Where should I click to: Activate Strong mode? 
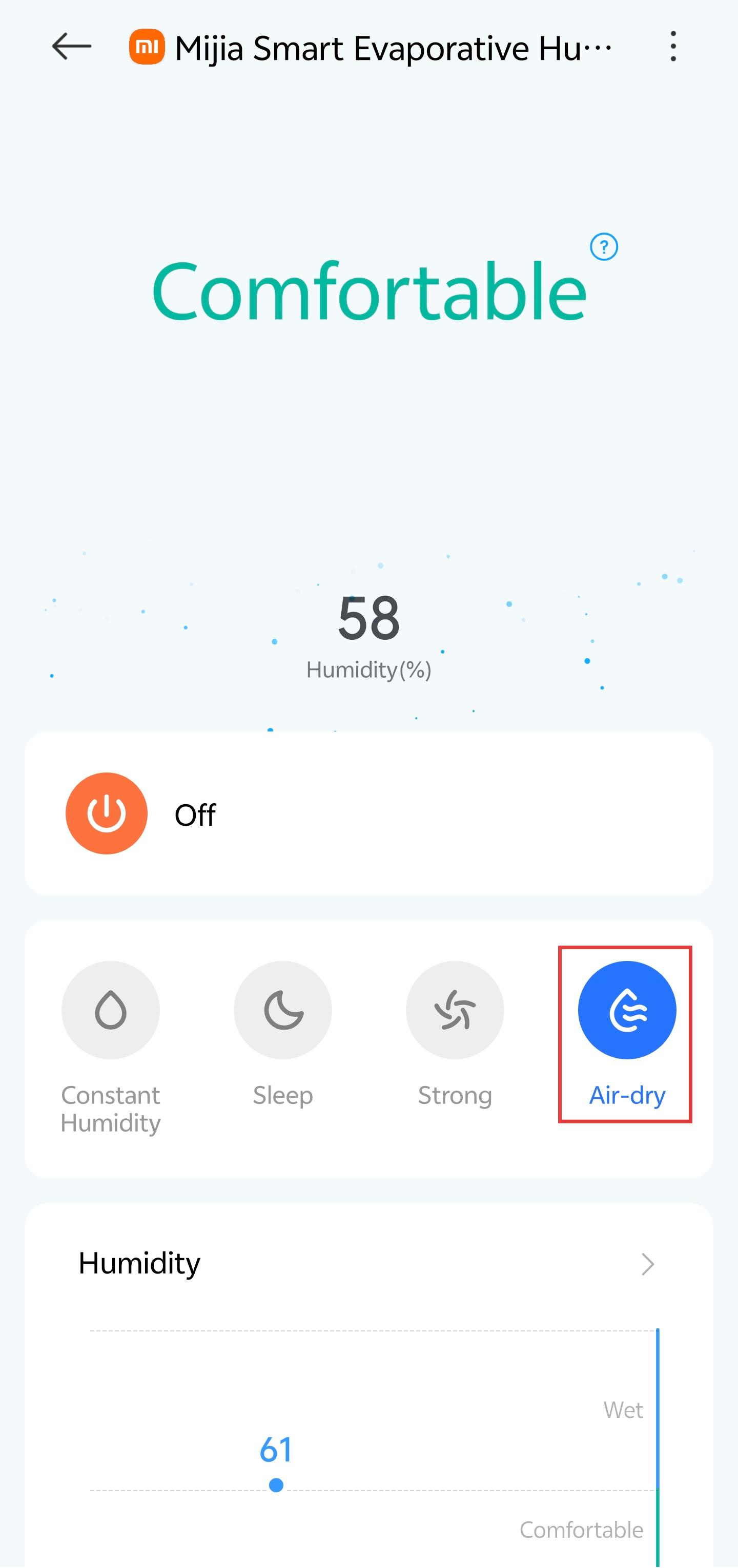[x=455, y=1011]
